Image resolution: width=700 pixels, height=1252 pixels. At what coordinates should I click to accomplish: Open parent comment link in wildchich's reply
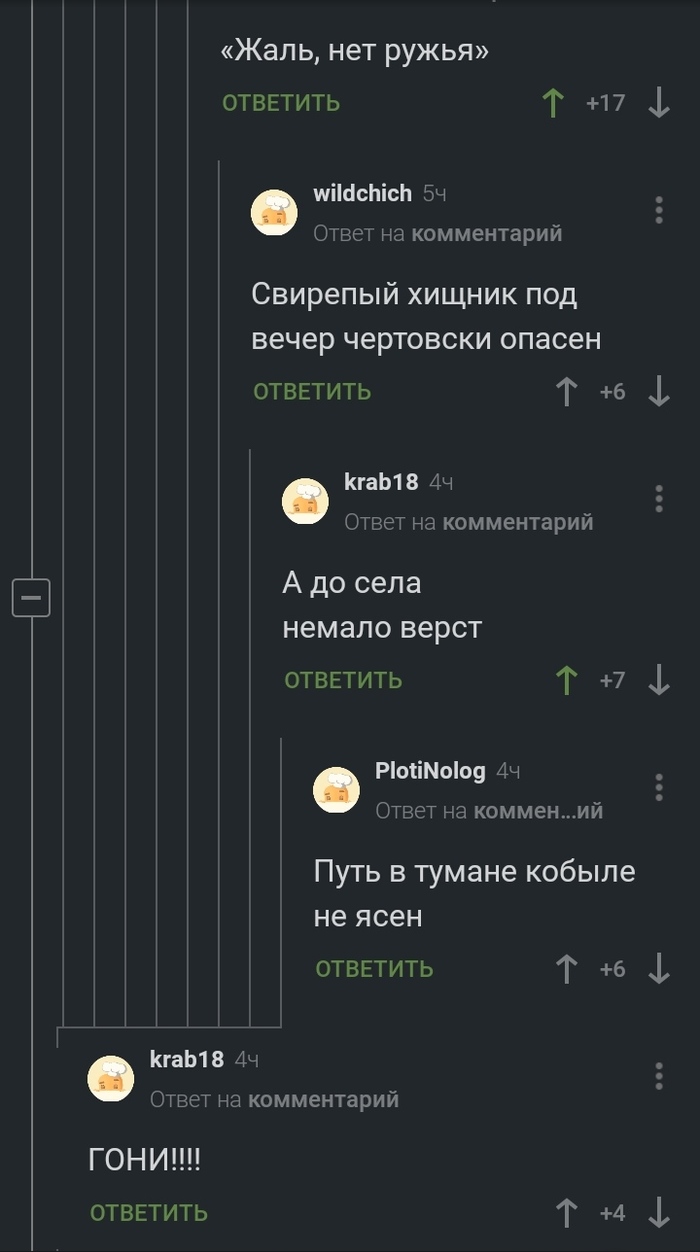(486, 233)
